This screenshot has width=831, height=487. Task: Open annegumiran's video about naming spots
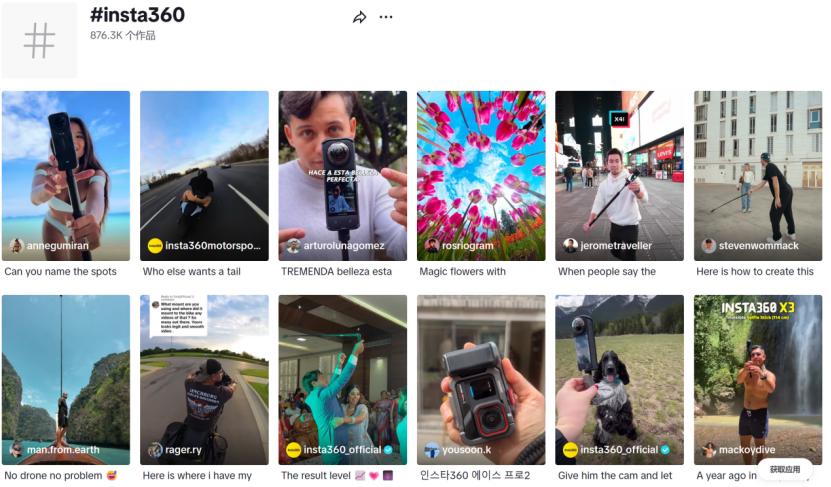pyautogui.click(x=66, y=175)
